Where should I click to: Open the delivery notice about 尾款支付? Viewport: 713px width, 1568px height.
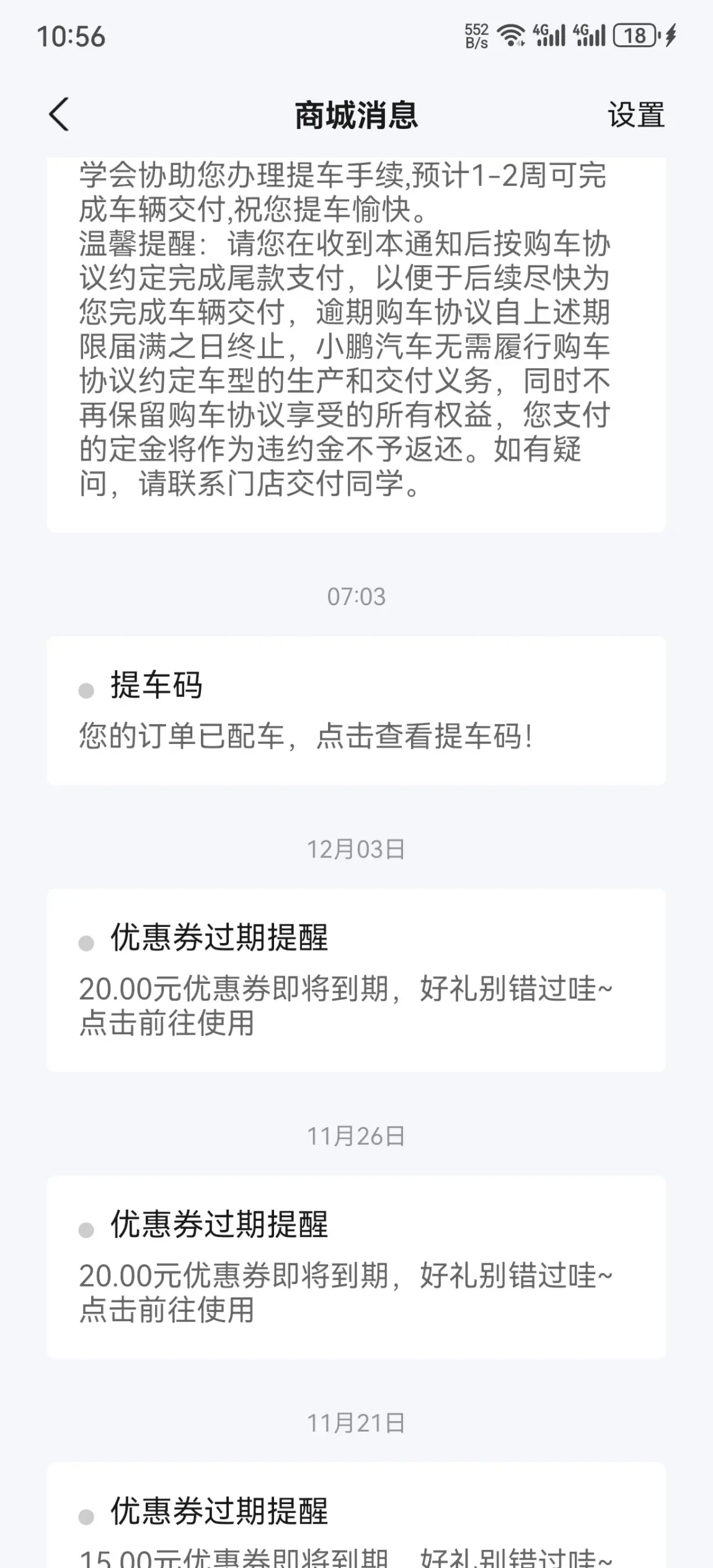[356, 345]
